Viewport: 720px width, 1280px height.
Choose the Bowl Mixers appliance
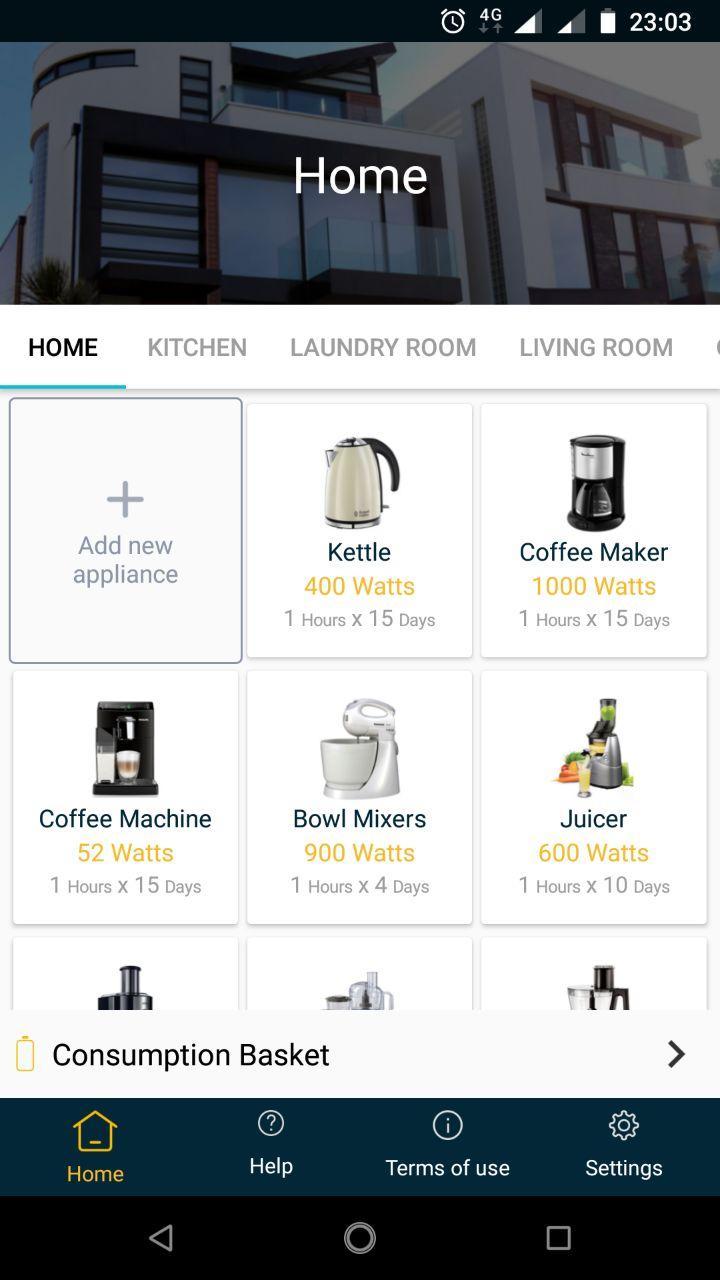360,797
